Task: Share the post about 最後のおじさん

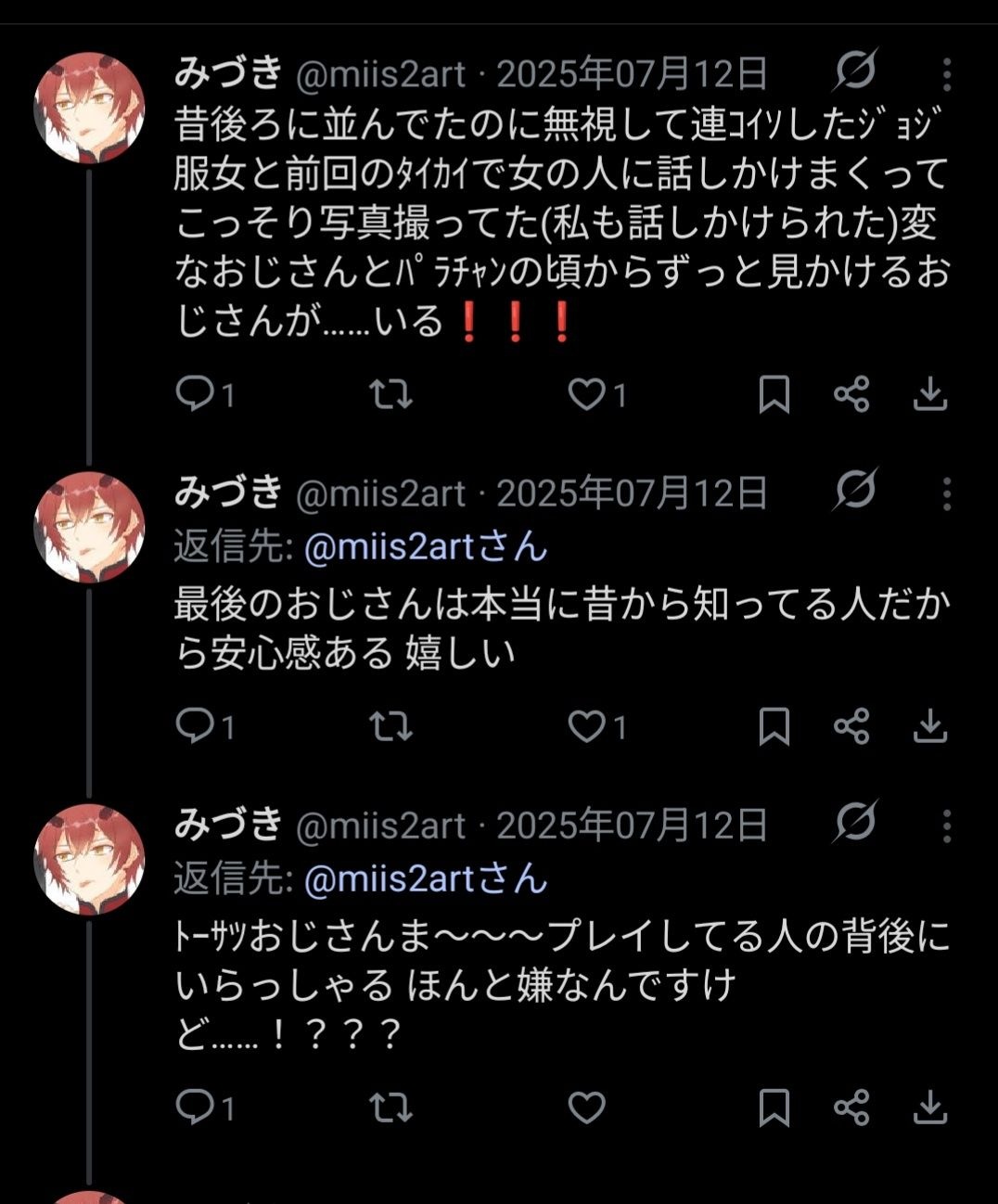Action: point(851,726)
